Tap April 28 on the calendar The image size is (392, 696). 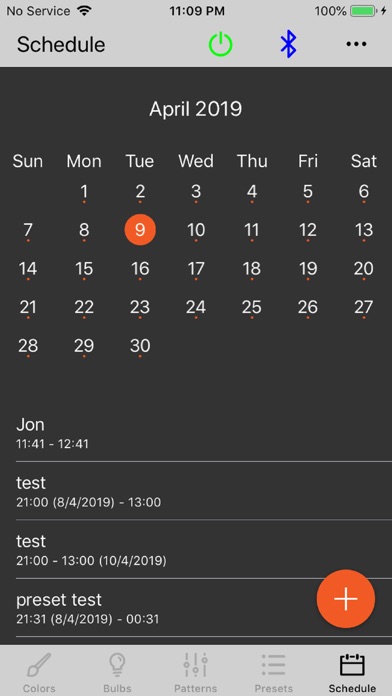(x=28, y=346)
